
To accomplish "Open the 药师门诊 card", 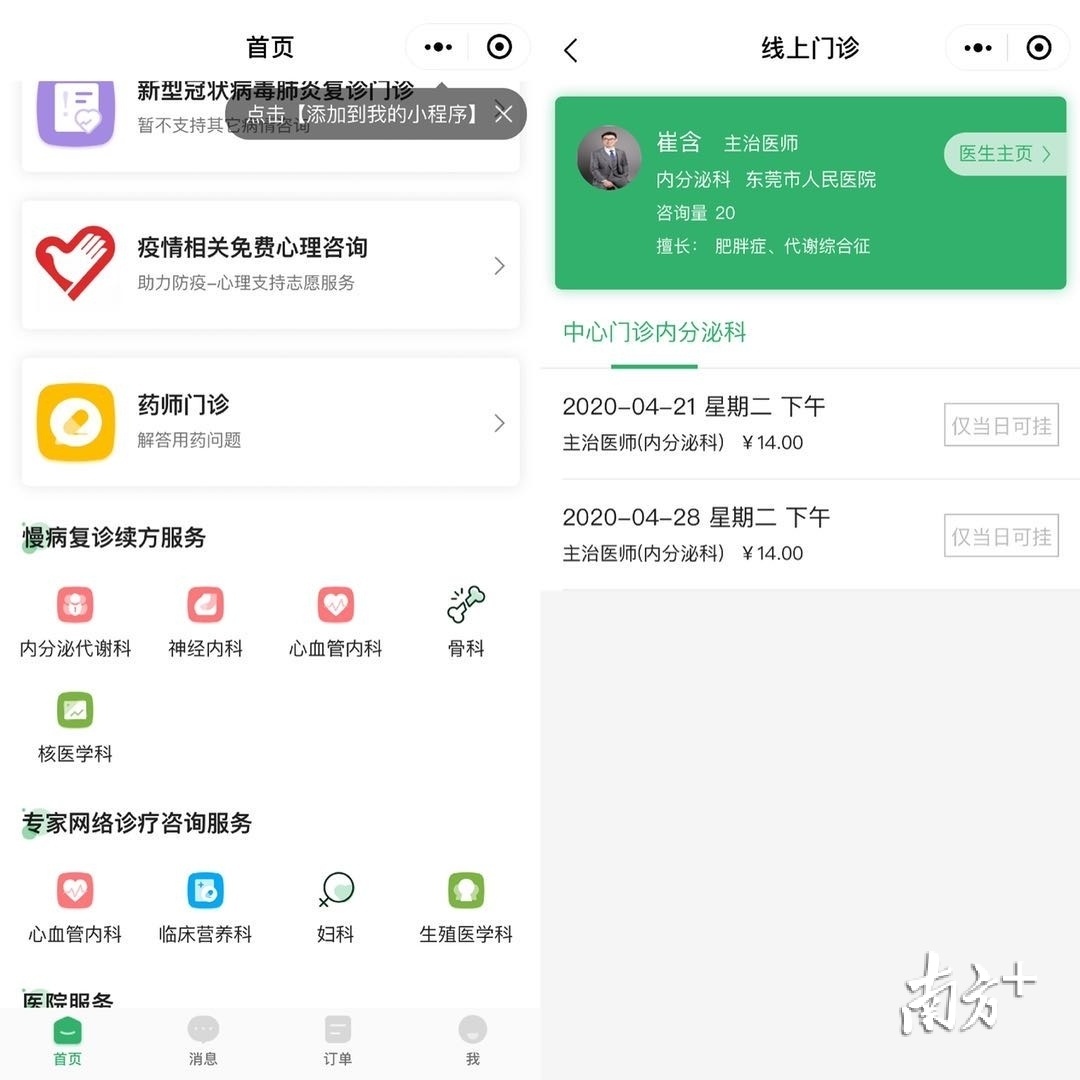I will [x=270, y=422].
